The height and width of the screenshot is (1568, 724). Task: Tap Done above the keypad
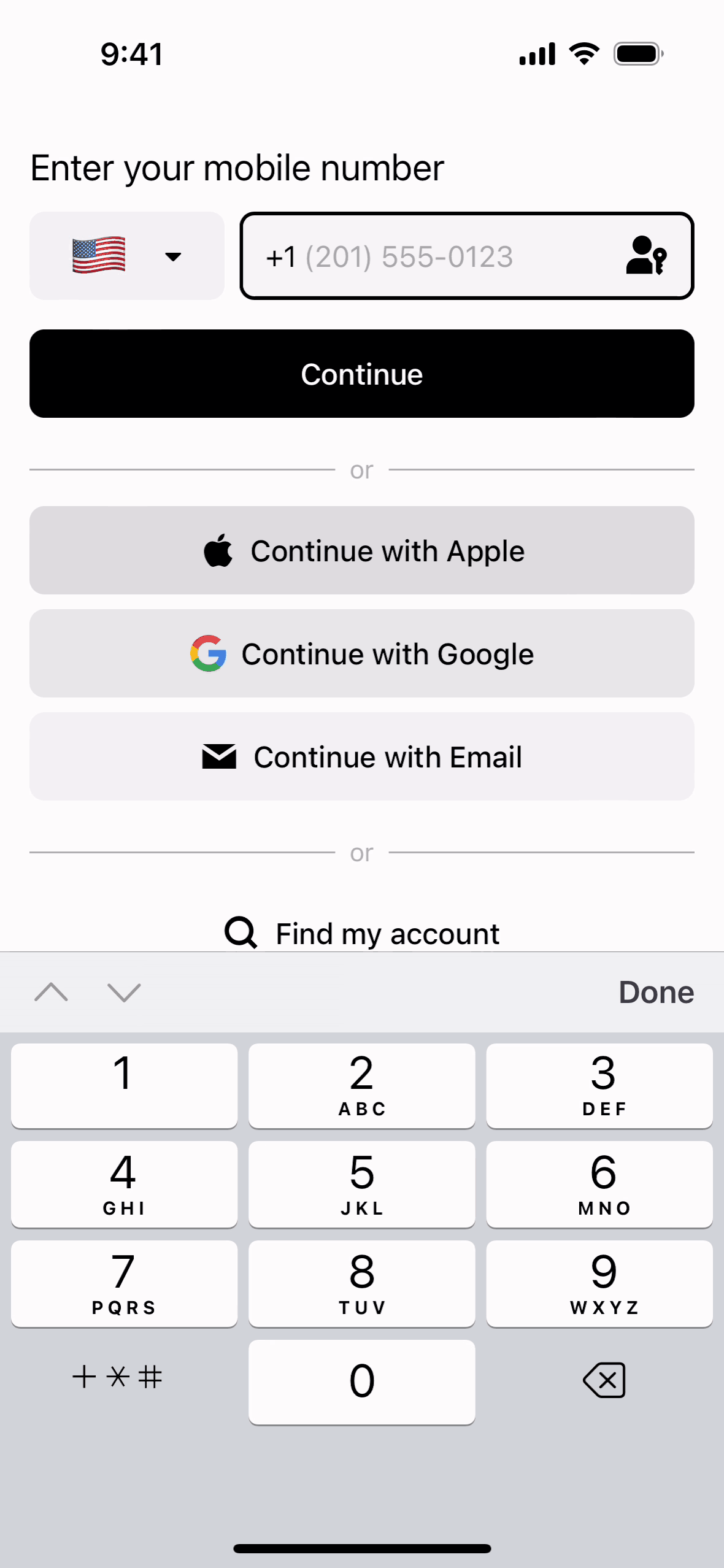coord(655,992)
